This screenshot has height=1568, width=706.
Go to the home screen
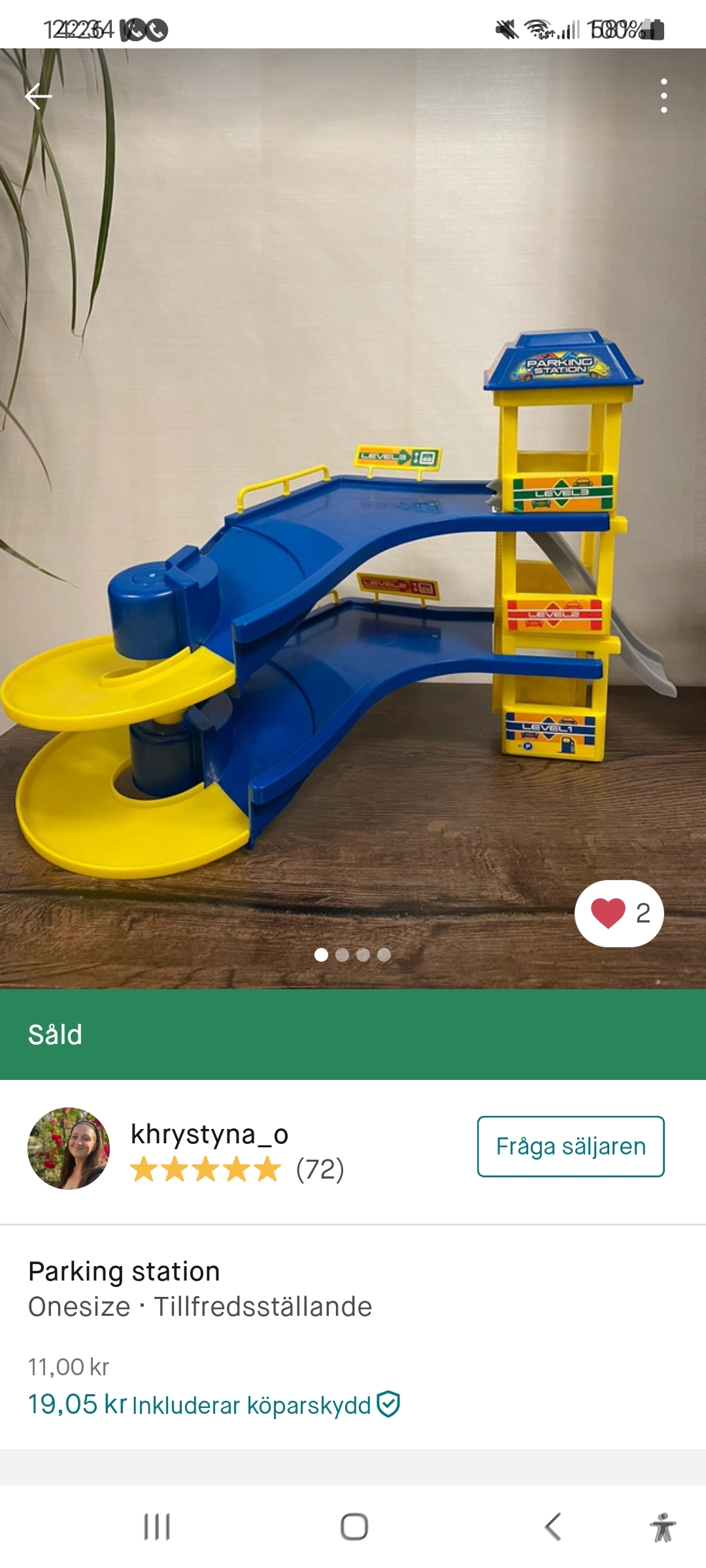(354, 1527)
